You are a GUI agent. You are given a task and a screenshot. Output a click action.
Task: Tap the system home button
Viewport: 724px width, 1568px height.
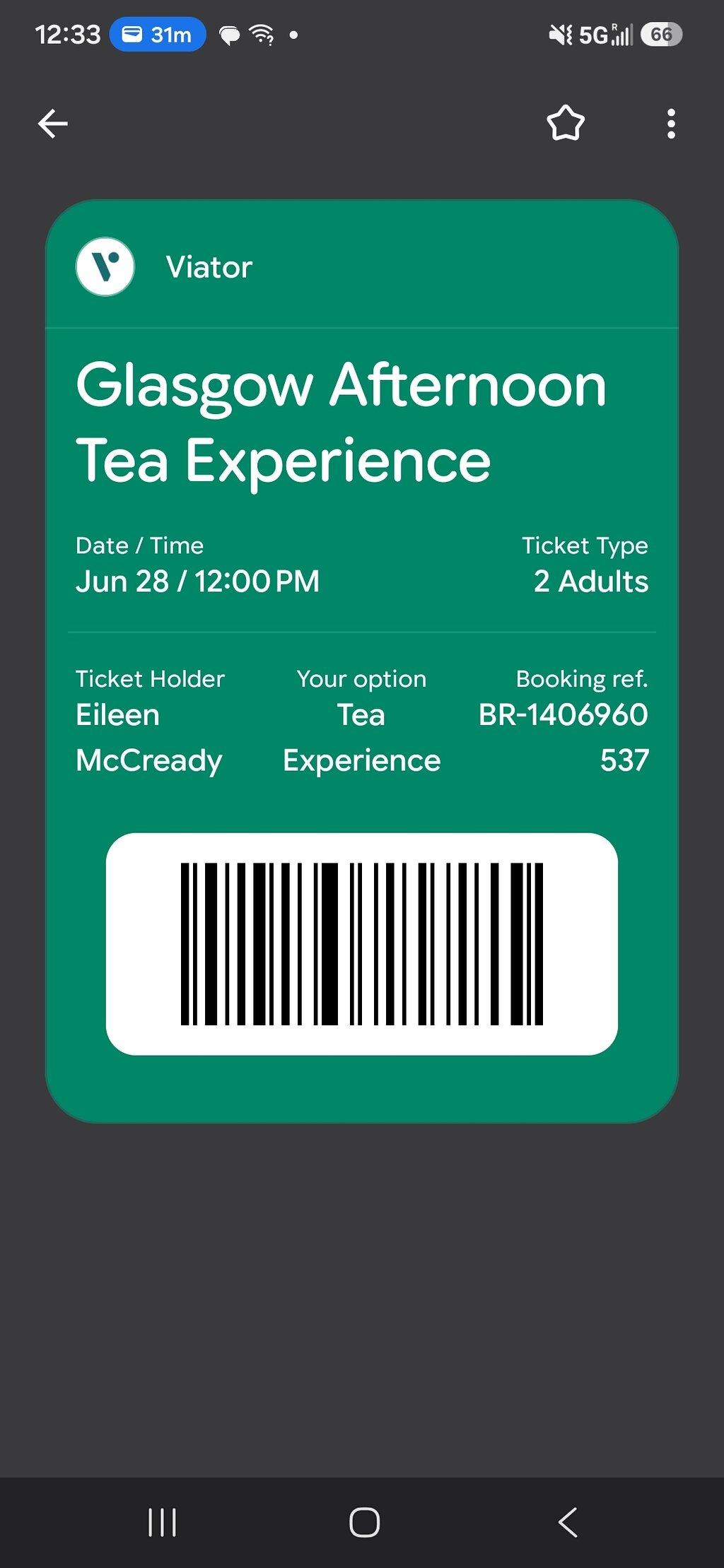pos(365,1522)
